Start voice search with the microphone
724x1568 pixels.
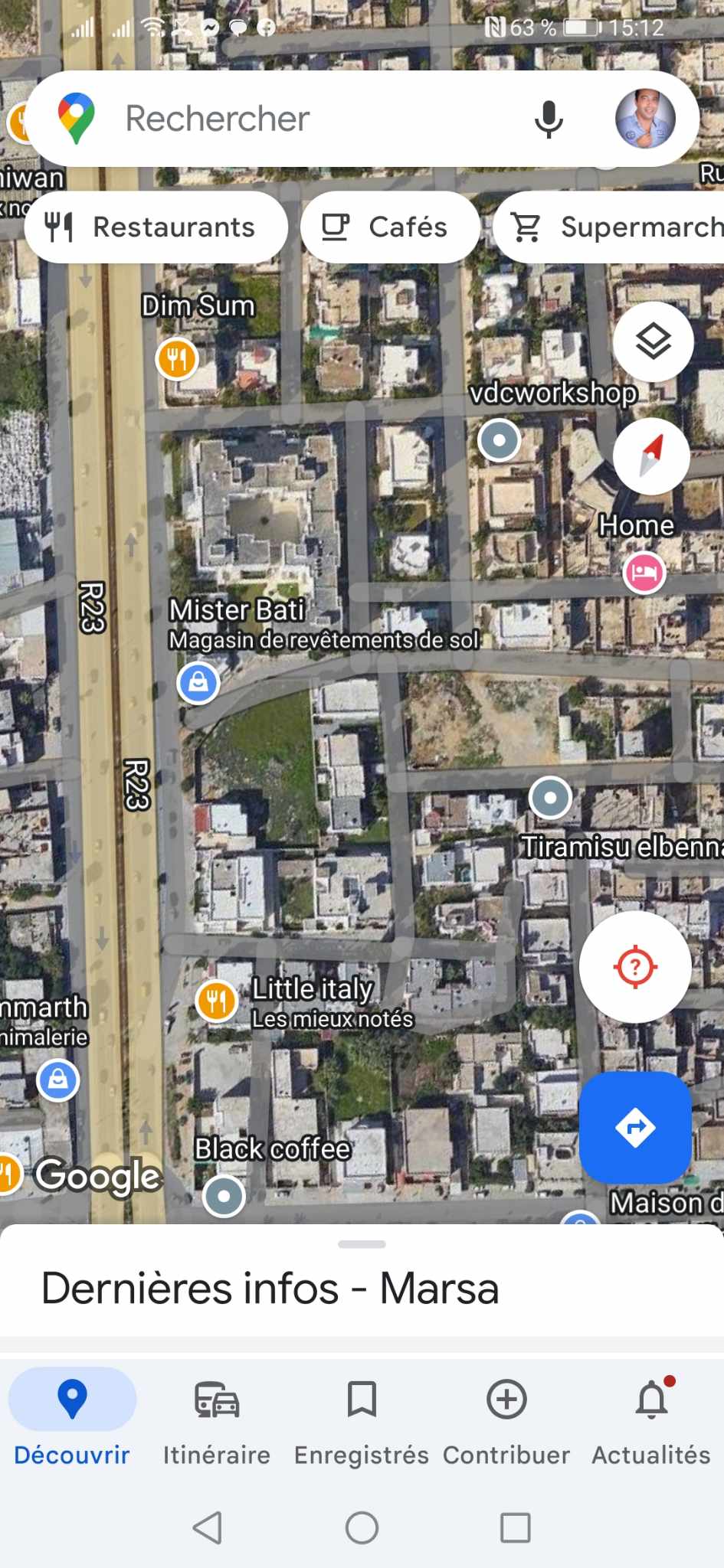click(x=549, y=119)
